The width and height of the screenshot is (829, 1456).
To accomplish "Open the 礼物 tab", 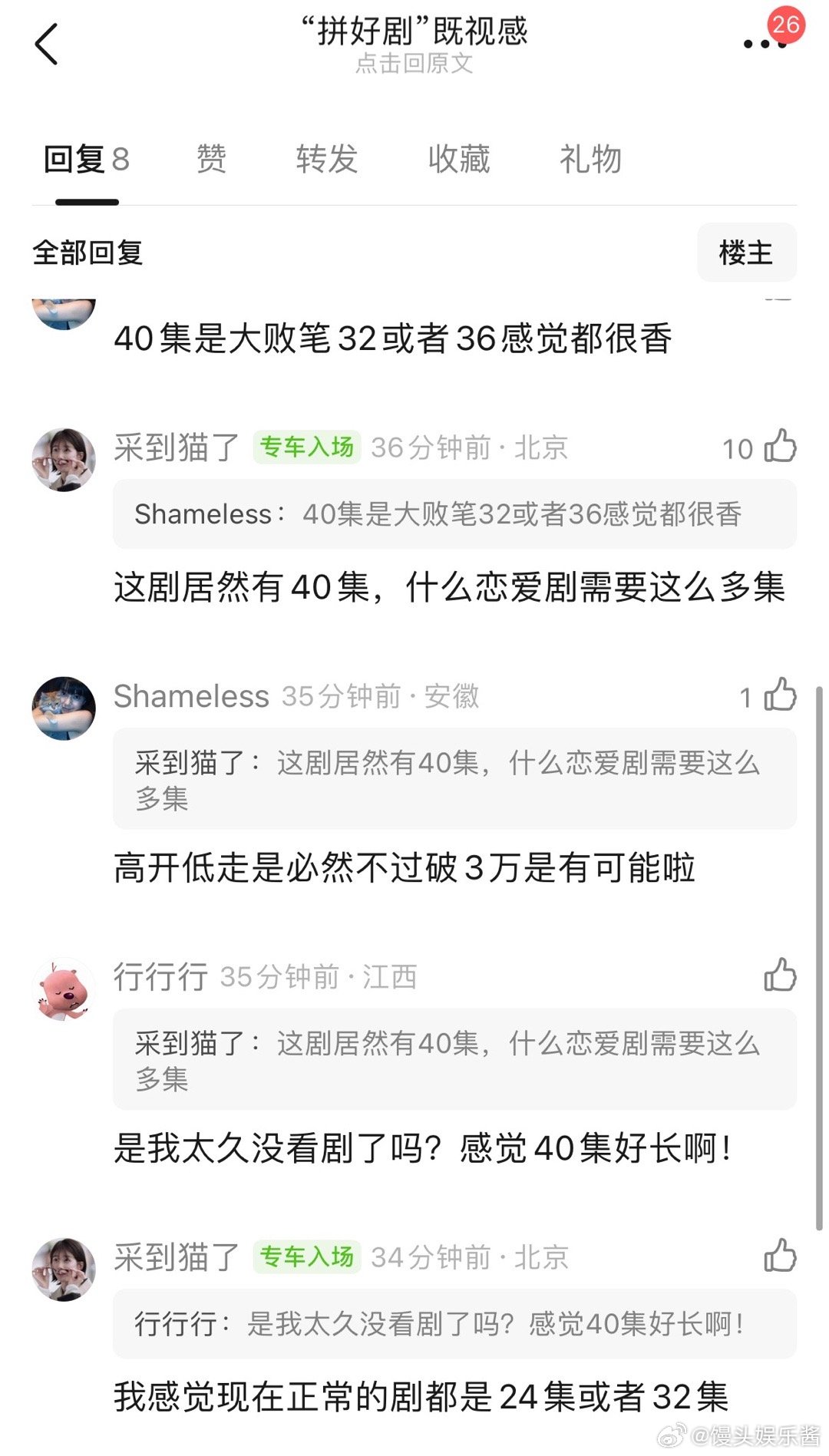I will pyautogui.click(x=591, y=159).
